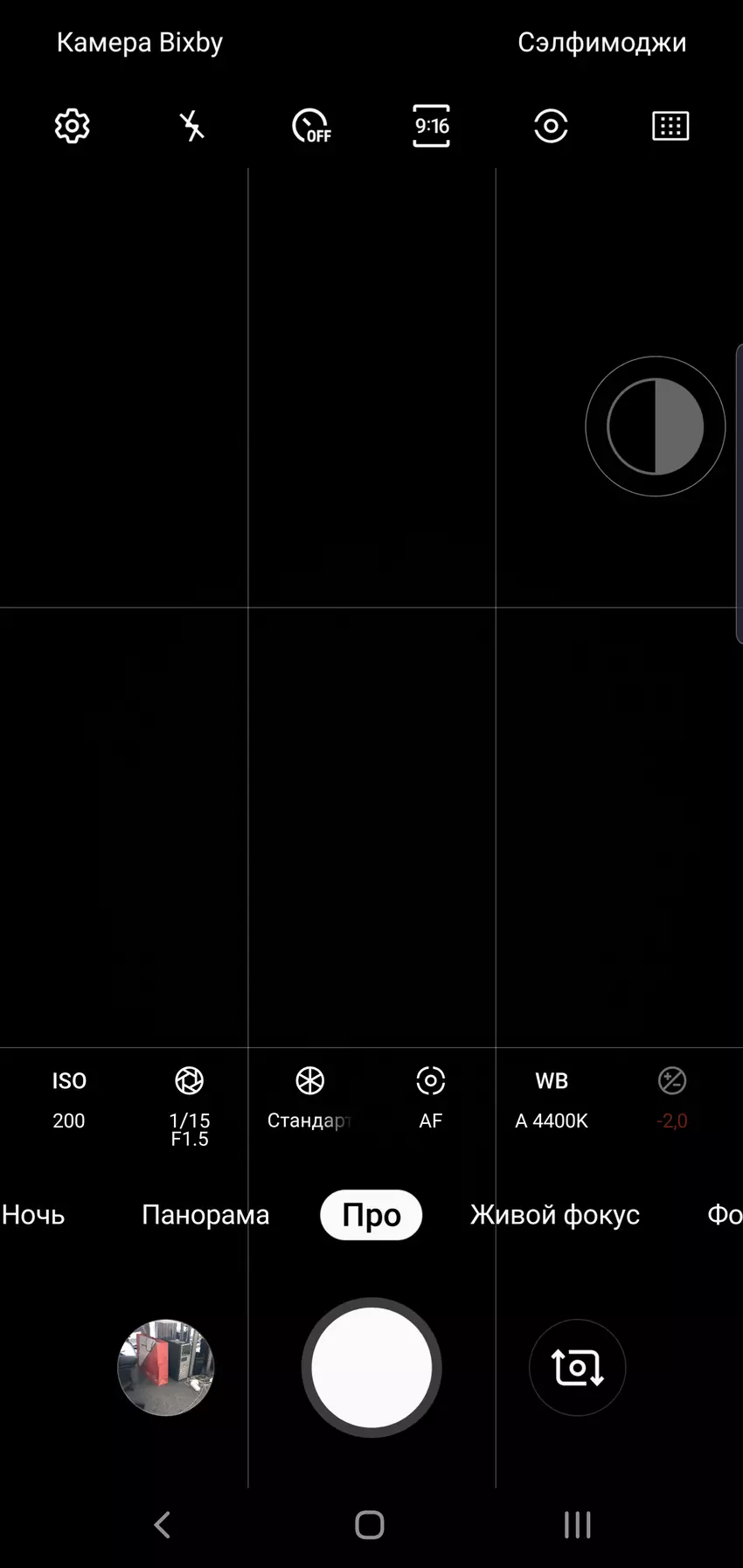Change WB A 4400K white balance
The width and height of the screenshot is (743, 1568).
click(552, 1100)
